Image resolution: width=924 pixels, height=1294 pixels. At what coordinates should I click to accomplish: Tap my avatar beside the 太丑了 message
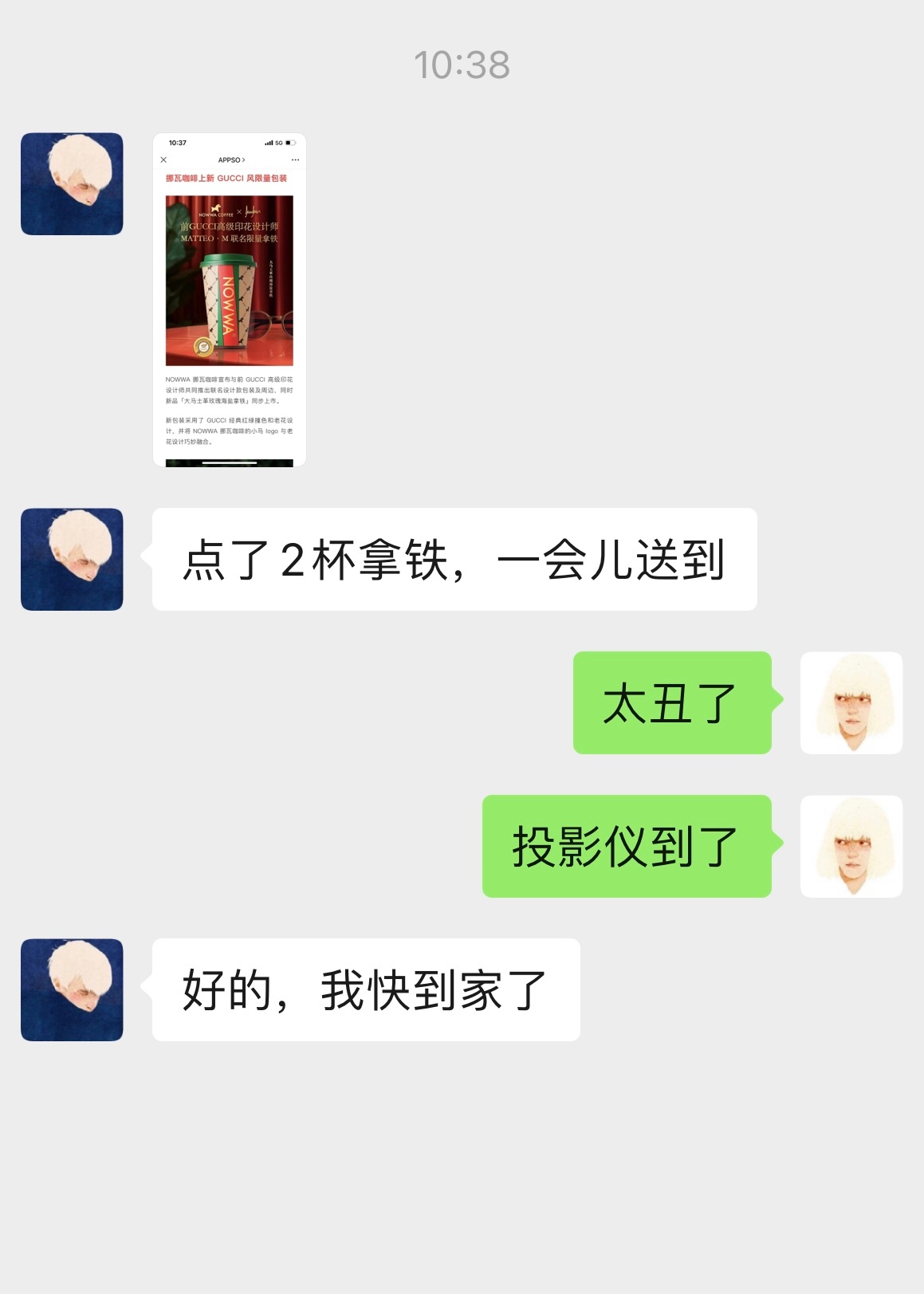851,703
